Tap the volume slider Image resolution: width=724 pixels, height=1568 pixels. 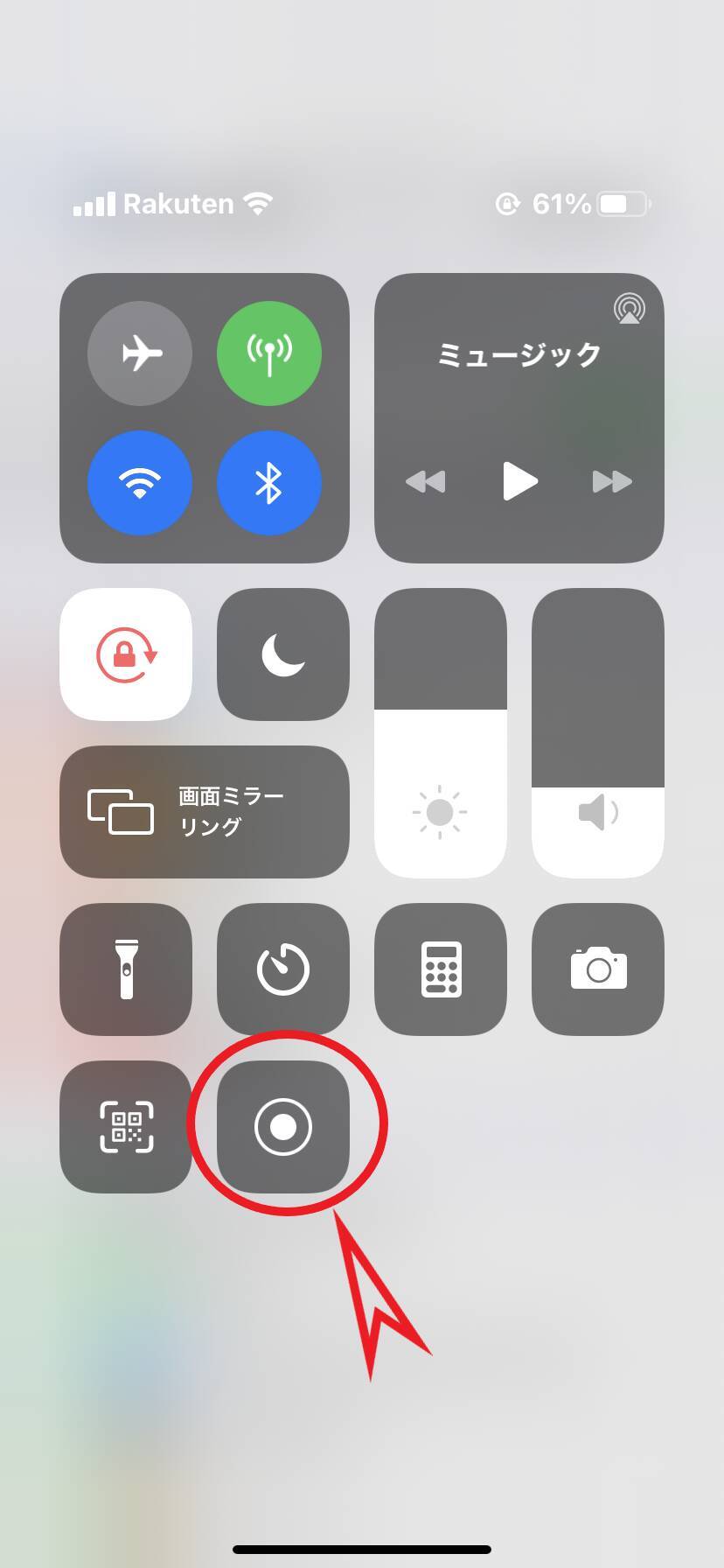(x=598, y=733)
